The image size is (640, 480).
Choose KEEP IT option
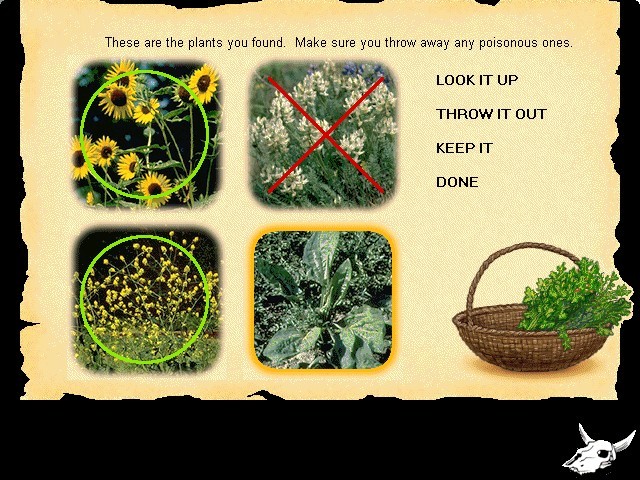(x=464, y=148)
